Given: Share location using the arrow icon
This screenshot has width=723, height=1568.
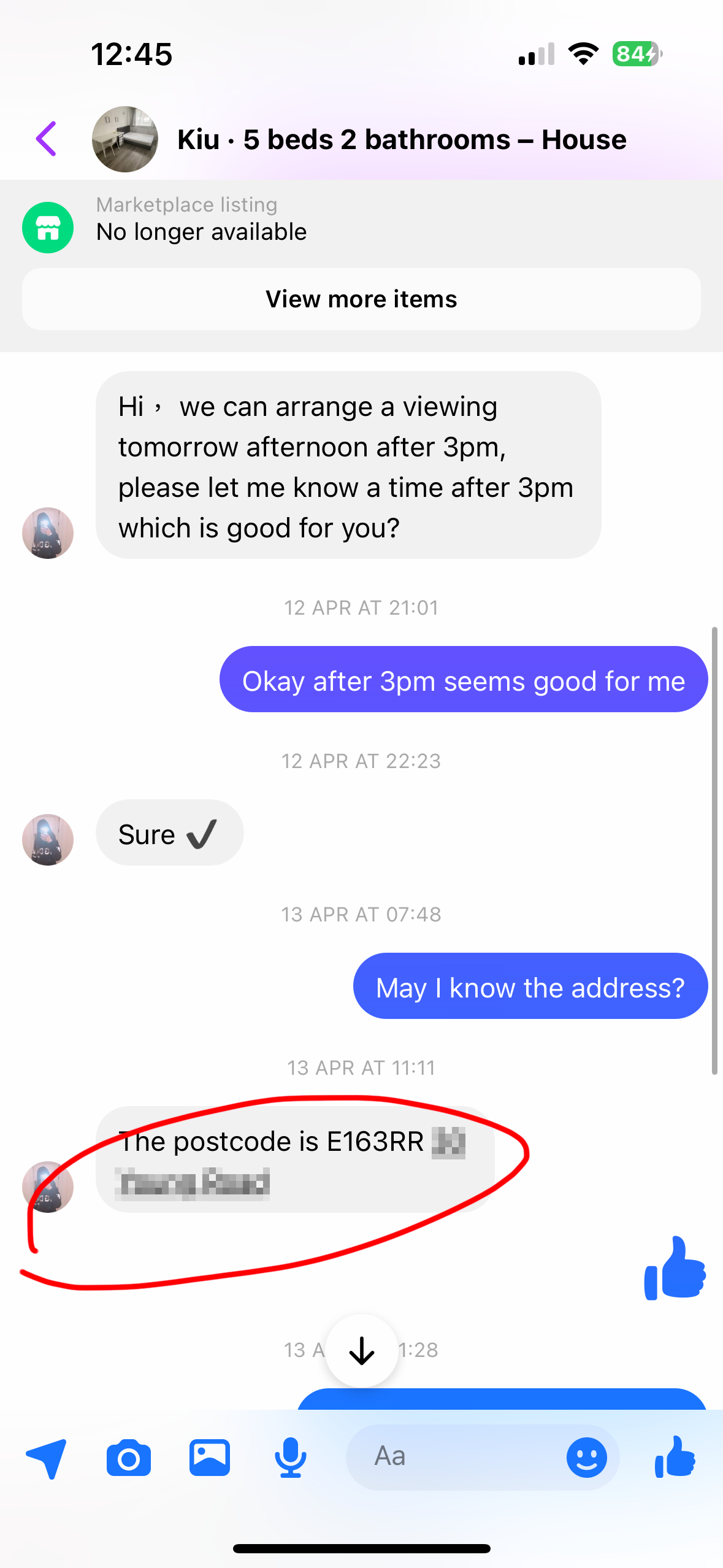Looking at the screenshot, I should point(47,1458).
